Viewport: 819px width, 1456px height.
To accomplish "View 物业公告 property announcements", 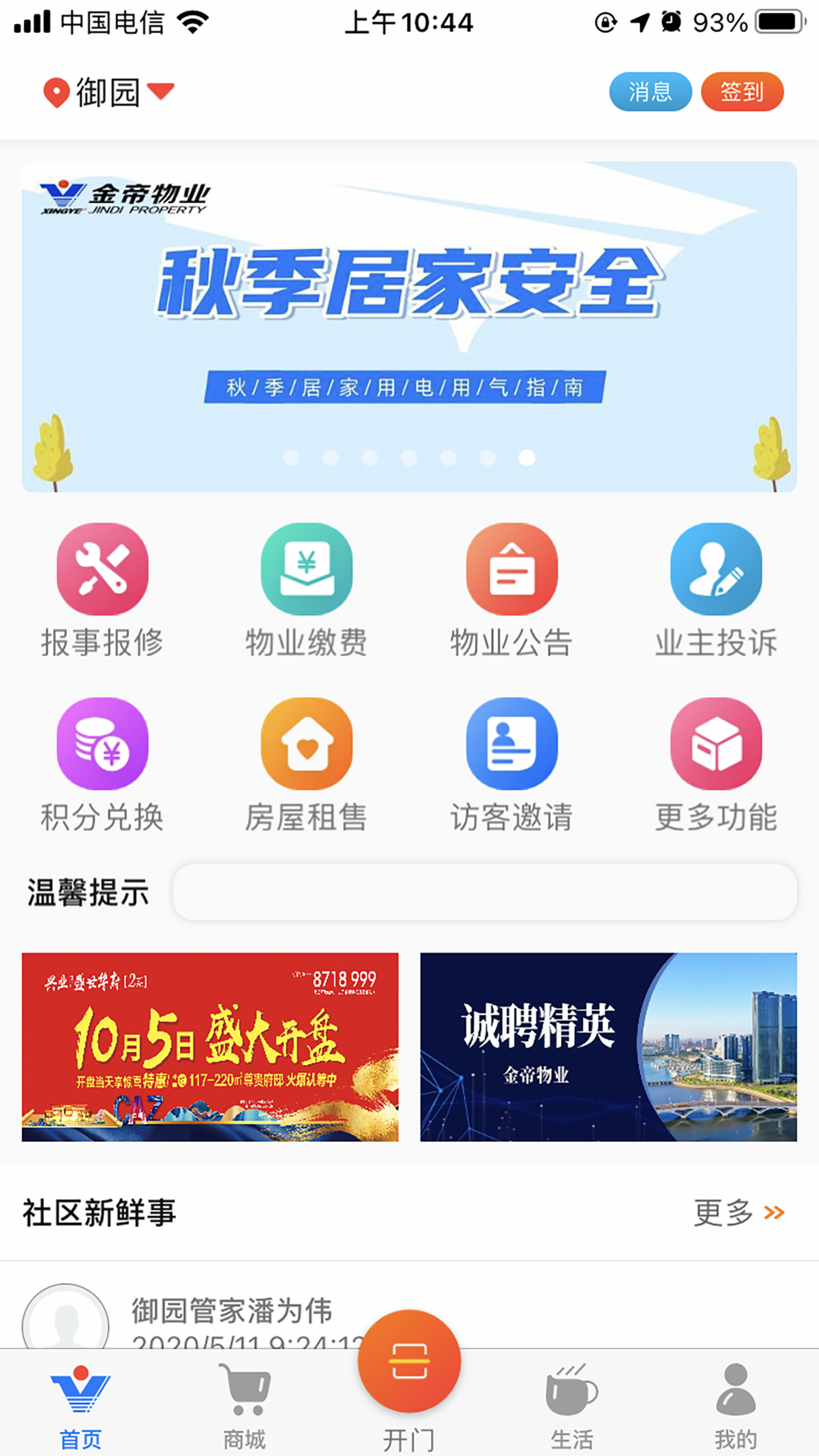I will coord(511,590).
